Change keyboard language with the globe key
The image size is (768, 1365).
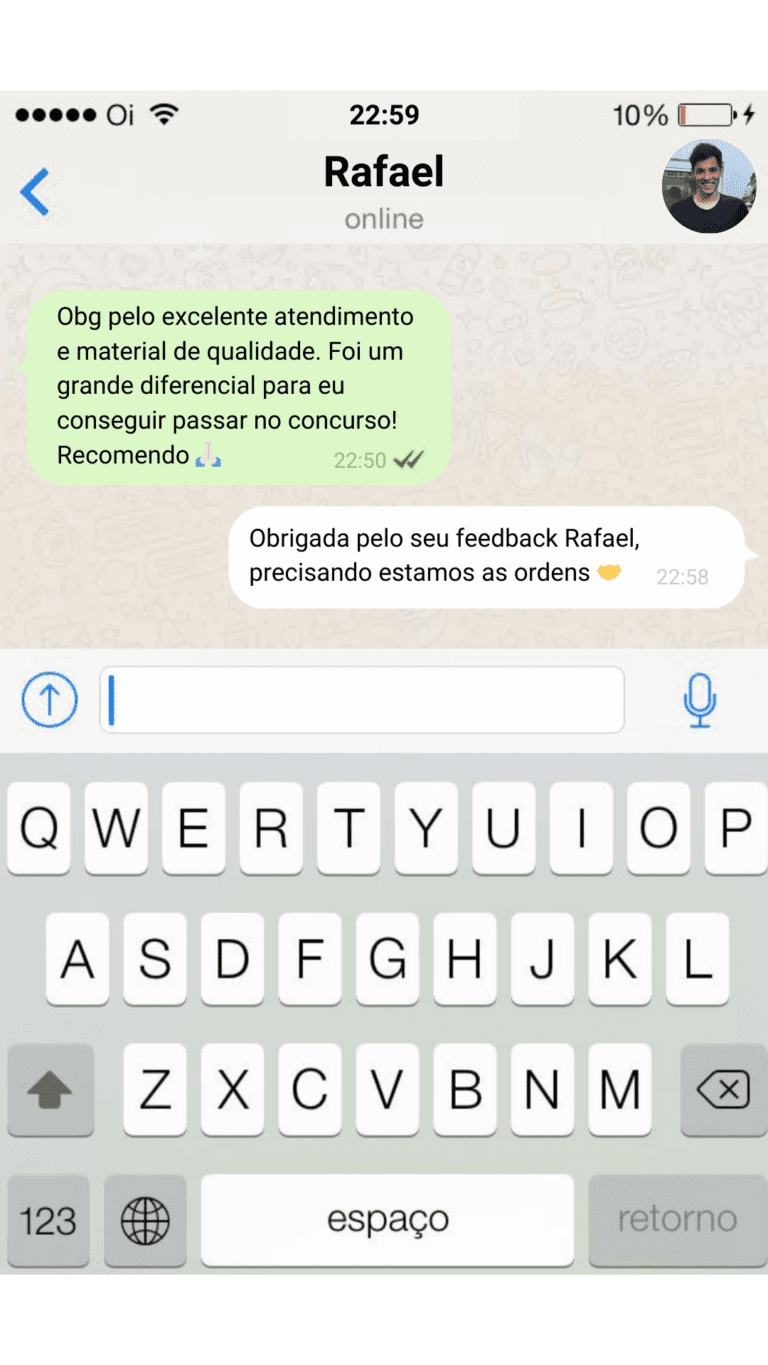(145, 1220)
